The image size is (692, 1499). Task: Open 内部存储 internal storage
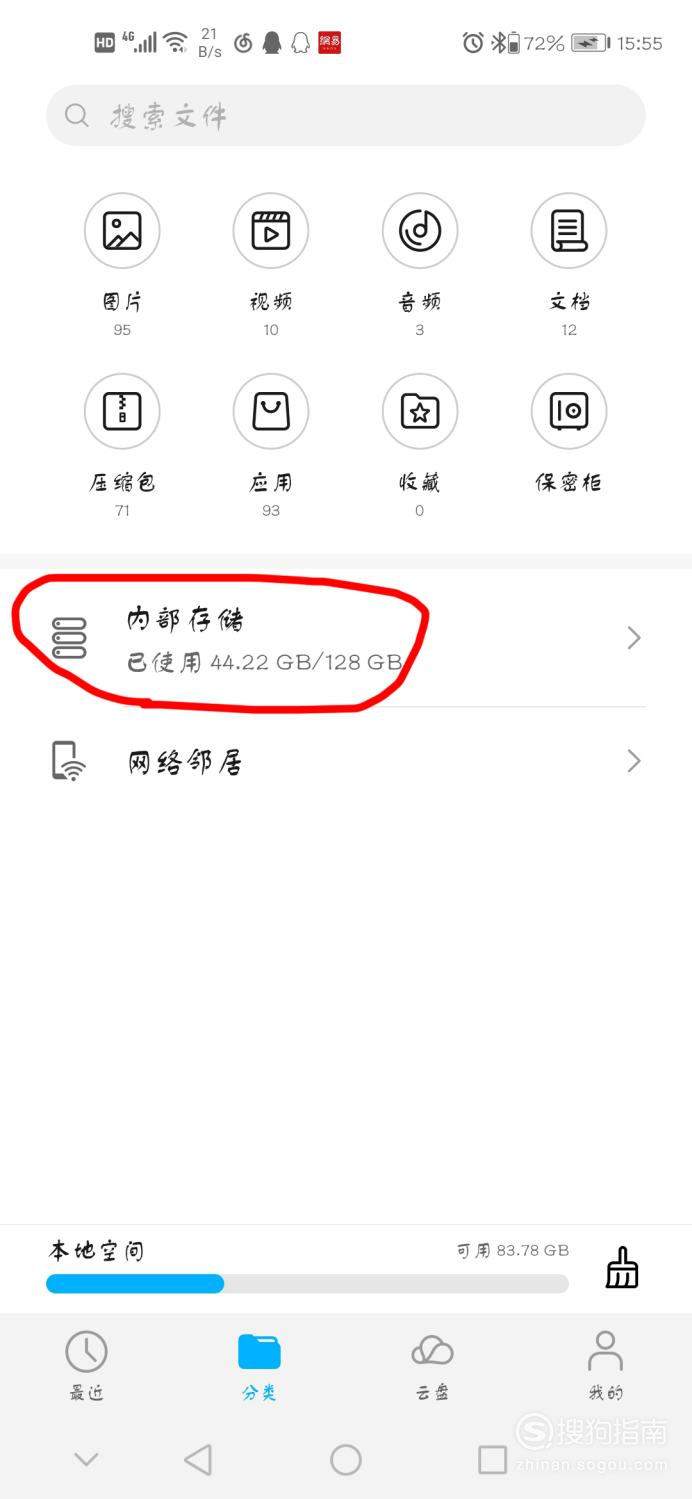click(345, 639)
